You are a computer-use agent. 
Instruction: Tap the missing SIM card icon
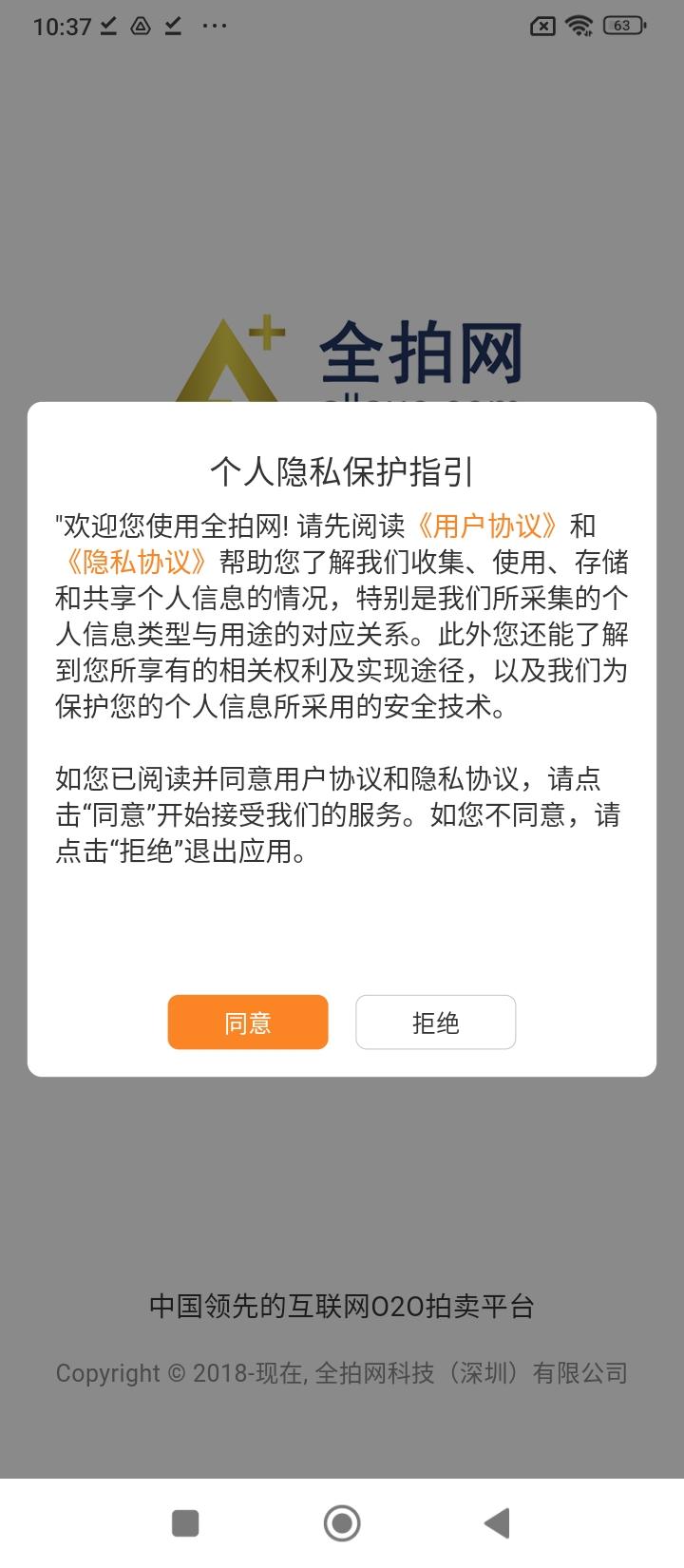(x=541, y=26)
